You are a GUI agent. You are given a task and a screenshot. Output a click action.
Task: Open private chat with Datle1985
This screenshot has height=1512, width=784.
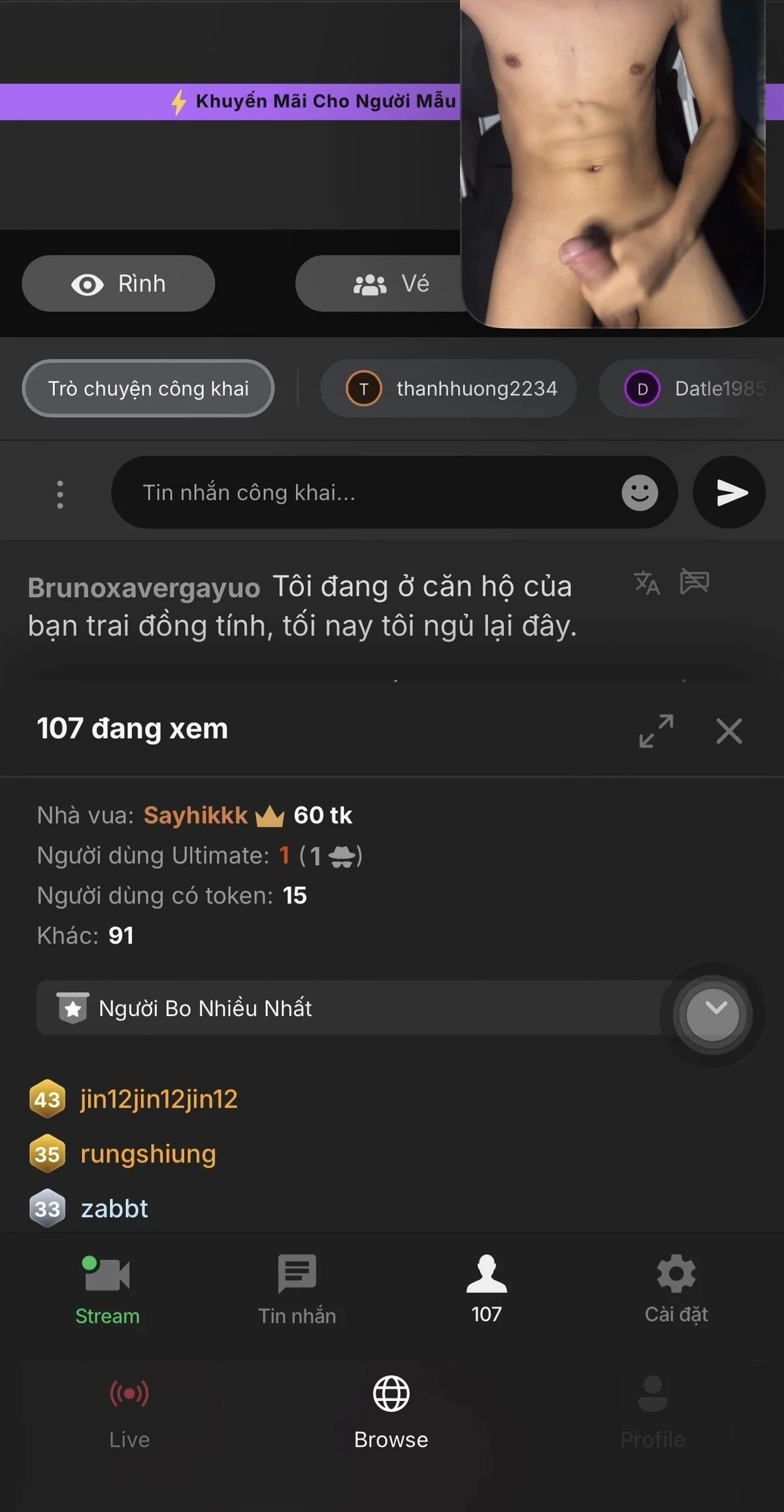pyautogui.click(x=693, y=389)
